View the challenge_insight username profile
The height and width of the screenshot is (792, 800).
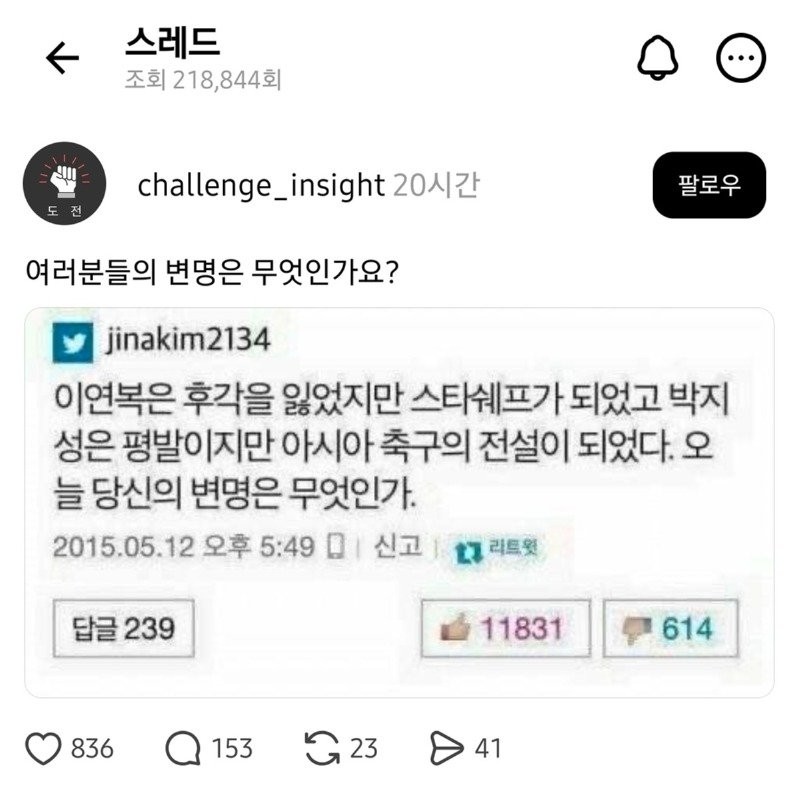coord(261,185)
